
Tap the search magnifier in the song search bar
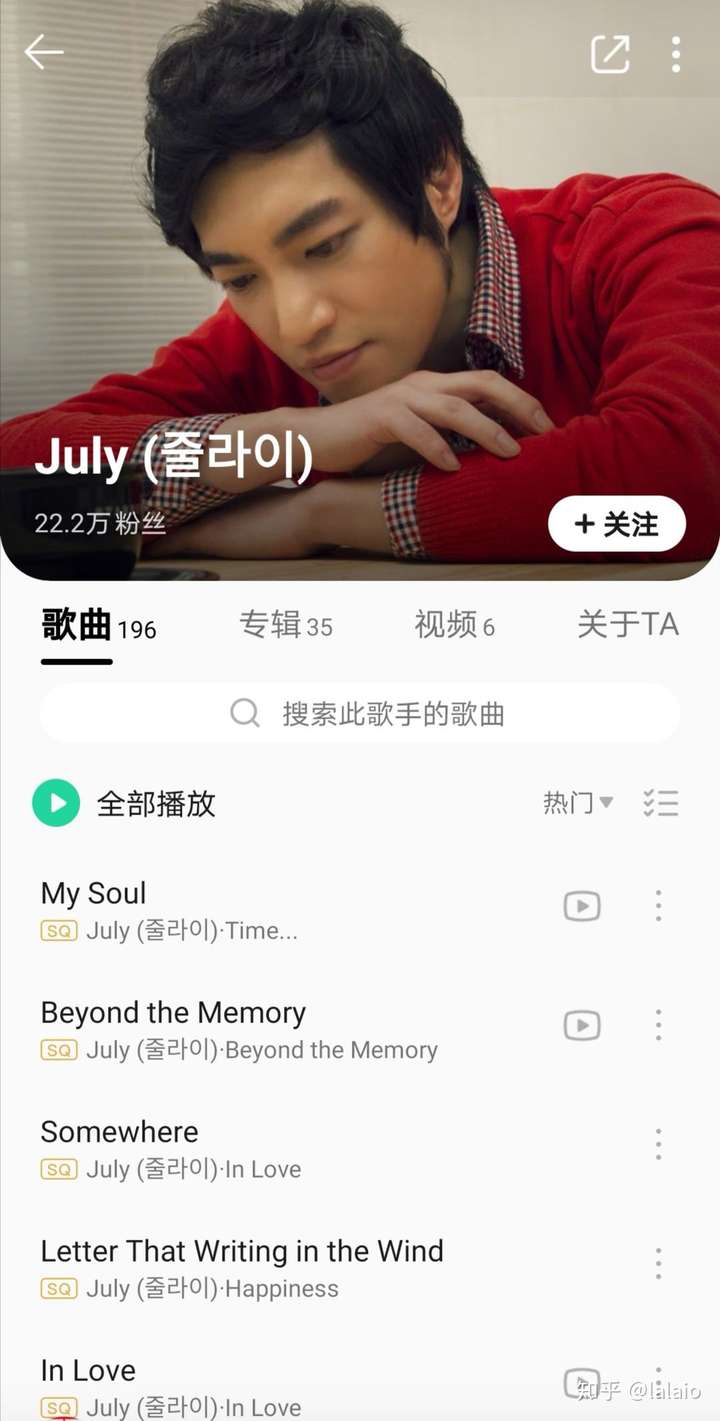point(244,713)
